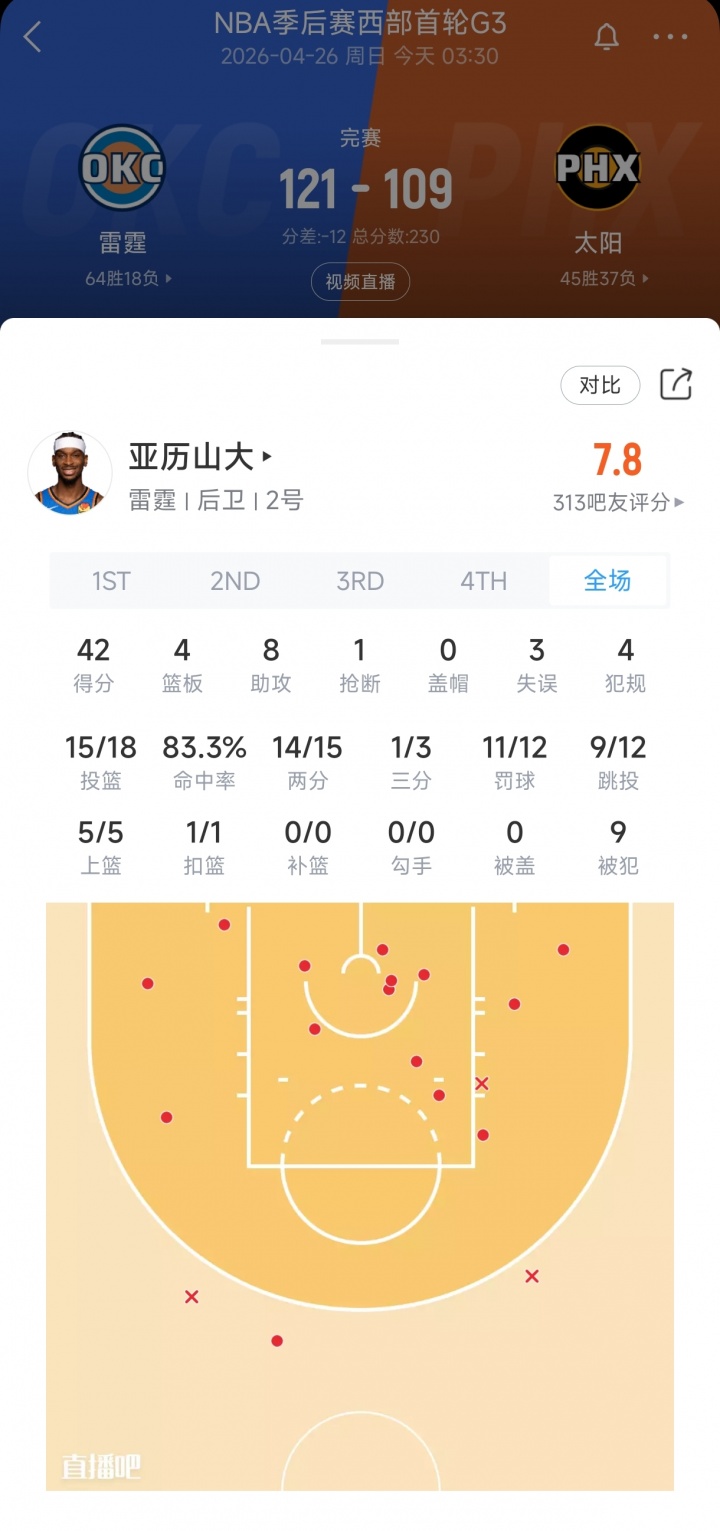Select the 3RD quarter tab
Screen dimensions: 720x1531
click(x=360, y=581)
